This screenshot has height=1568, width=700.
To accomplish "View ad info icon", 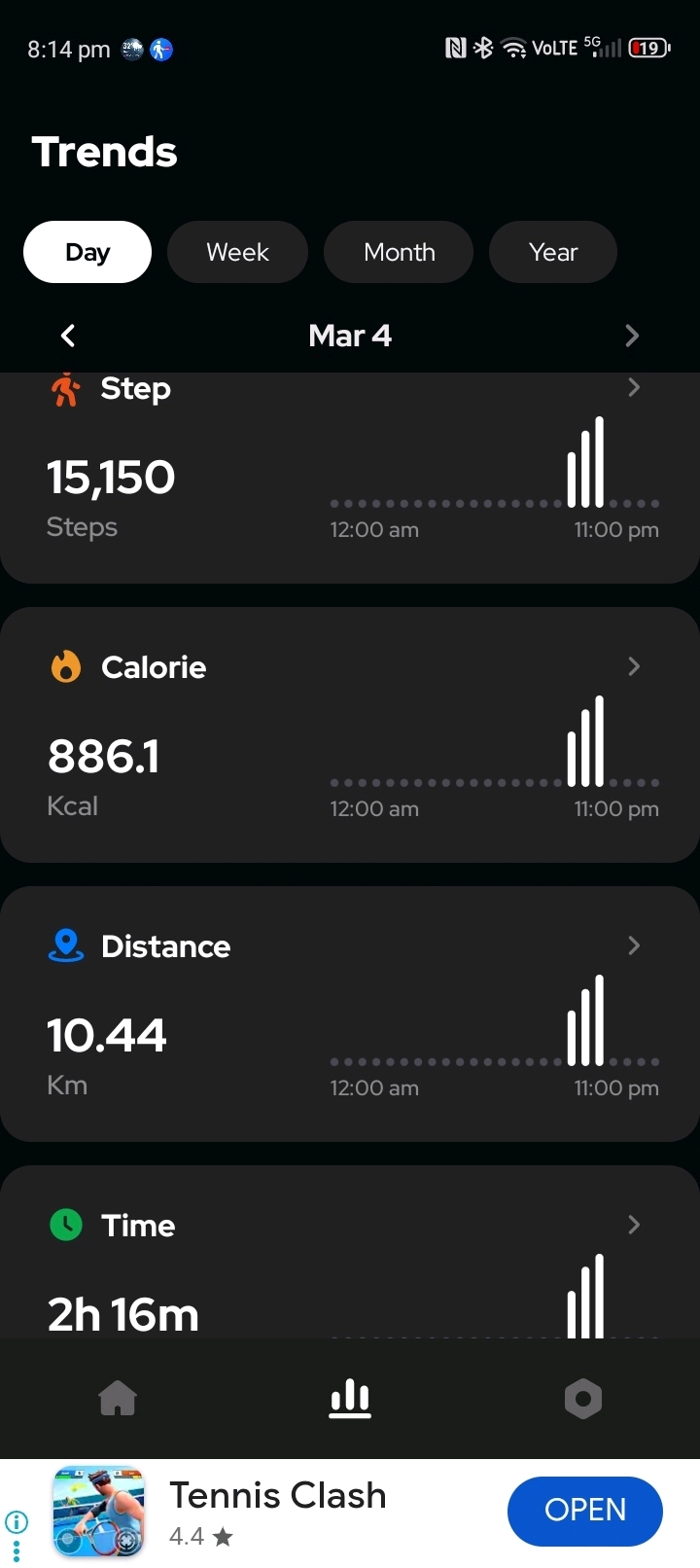I will pyautogui.click(x=17, y=1521).
